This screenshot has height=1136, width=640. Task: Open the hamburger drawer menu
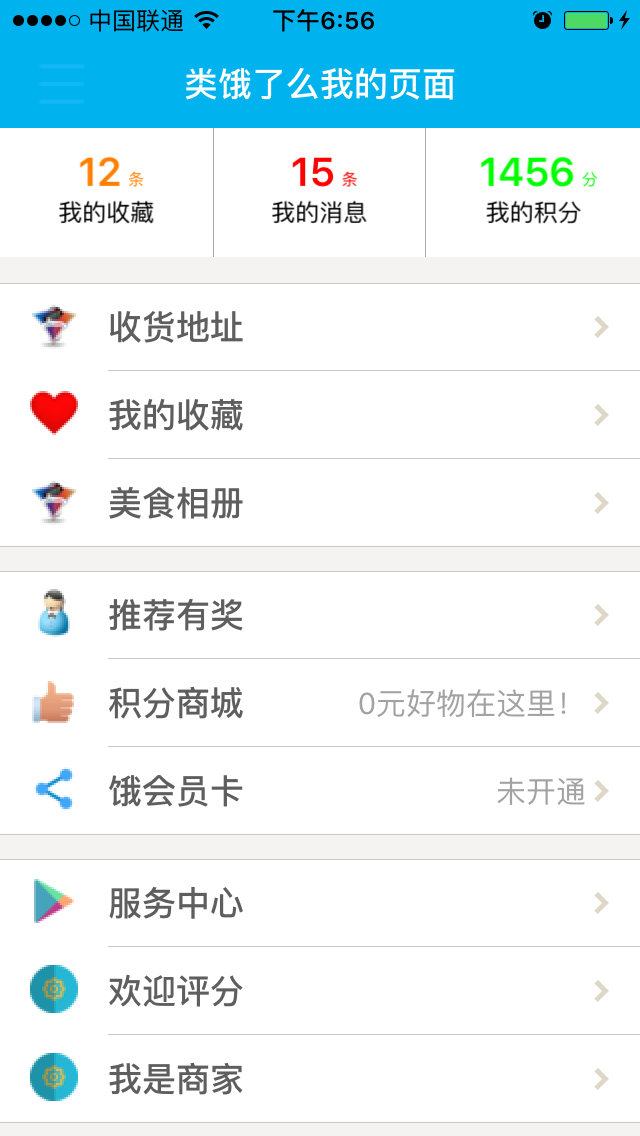tap(62, 84)
